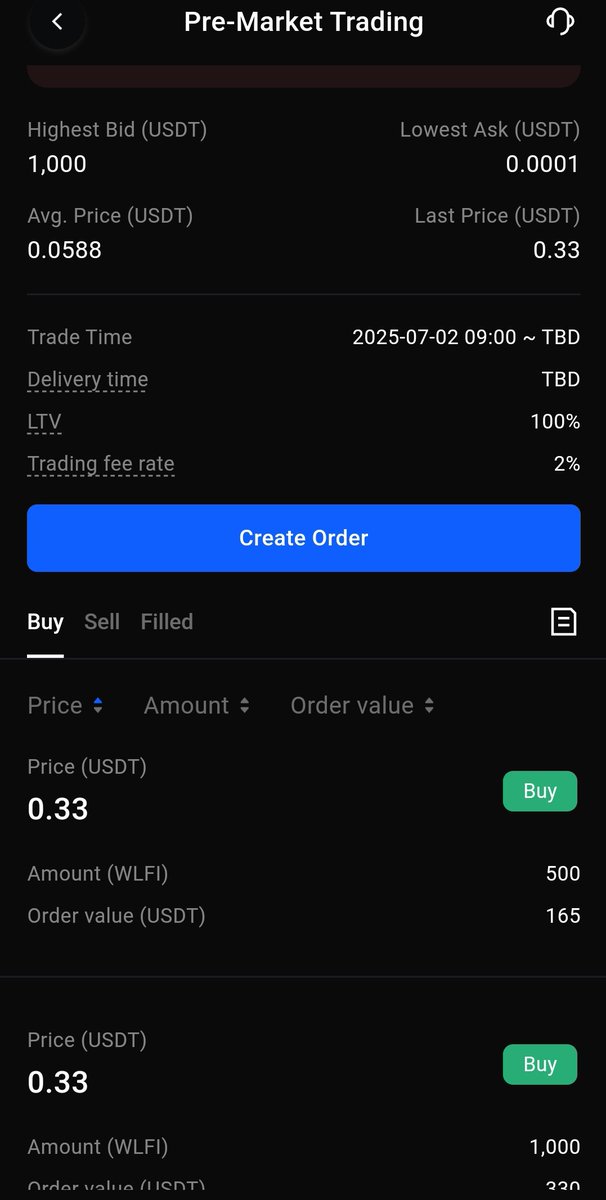Go back using the top arrow
The width and height of the screenshot is (606, 1200).
pyautogui.click(x=57, y=22)
